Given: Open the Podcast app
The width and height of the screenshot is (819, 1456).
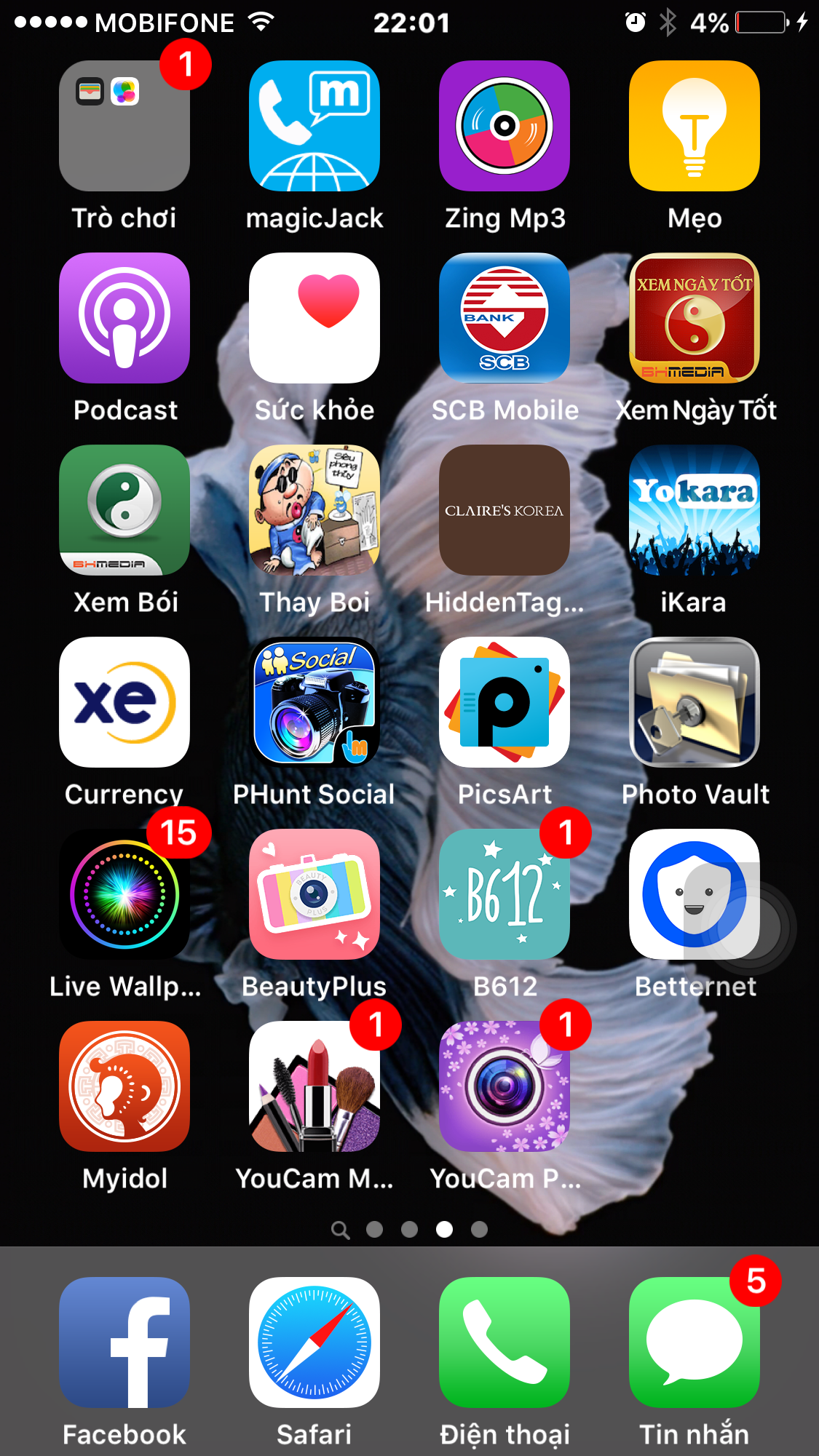Looking at the screenshot, I should (x=124, y=318).
